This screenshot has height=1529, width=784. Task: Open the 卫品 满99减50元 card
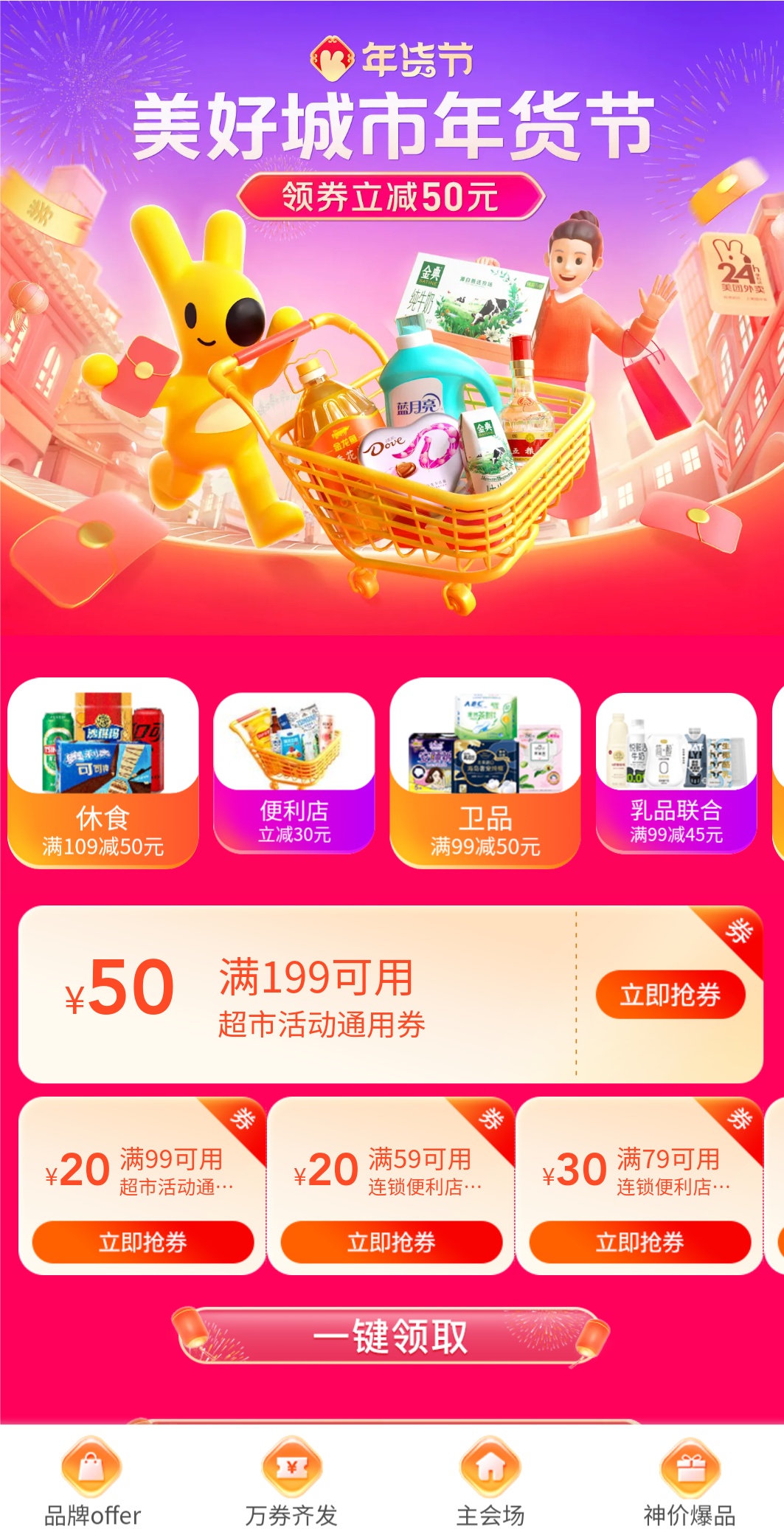(485, 773)
